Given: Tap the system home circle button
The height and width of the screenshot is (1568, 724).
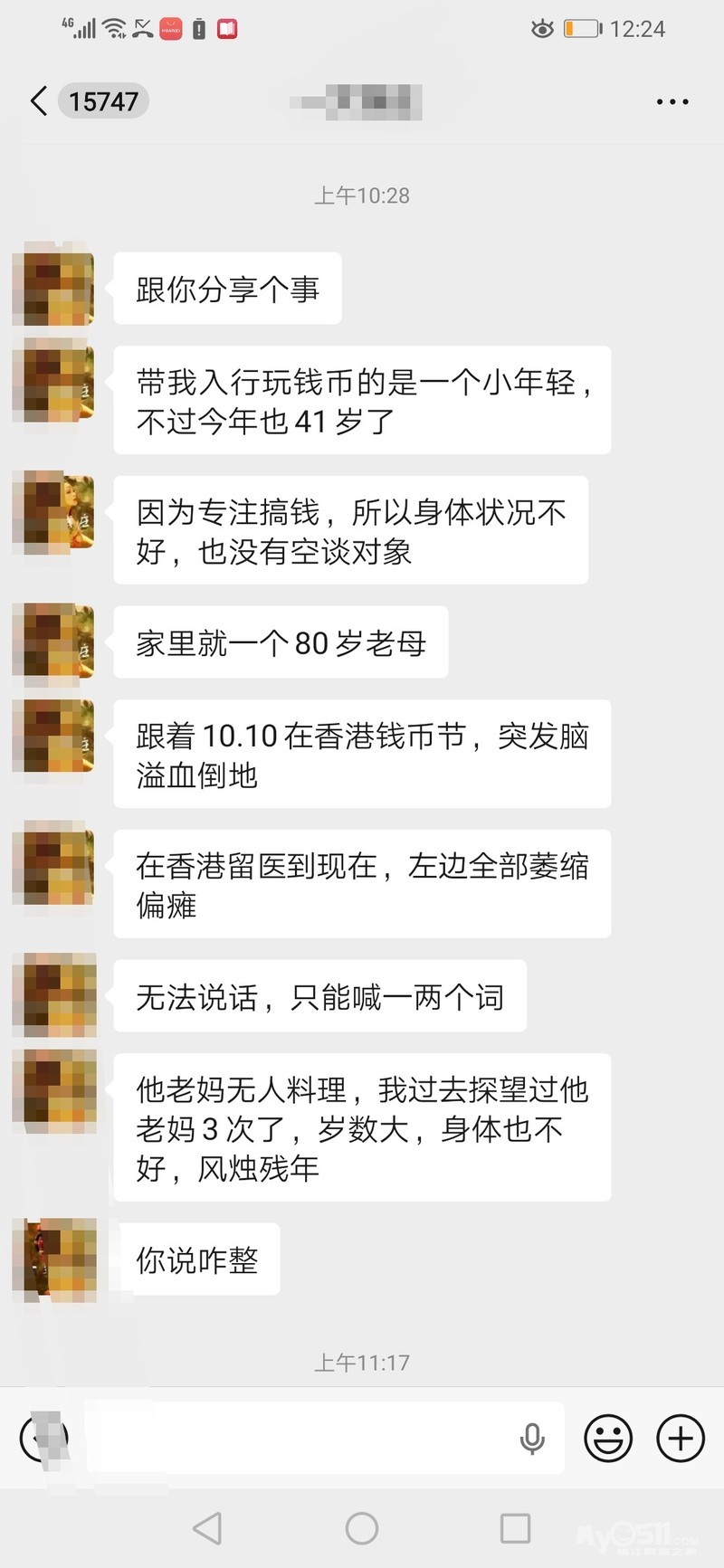Looking at the screenshot, I should (x=362, y=1528).
